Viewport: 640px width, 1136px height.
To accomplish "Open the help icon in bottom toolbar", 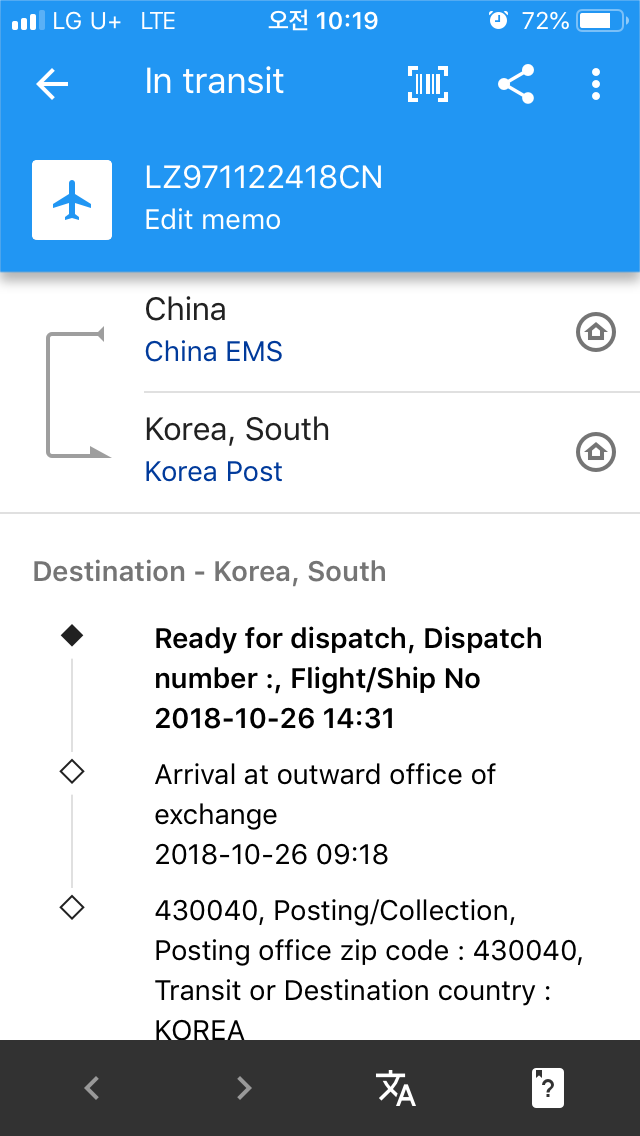I will click(548, 1088).
